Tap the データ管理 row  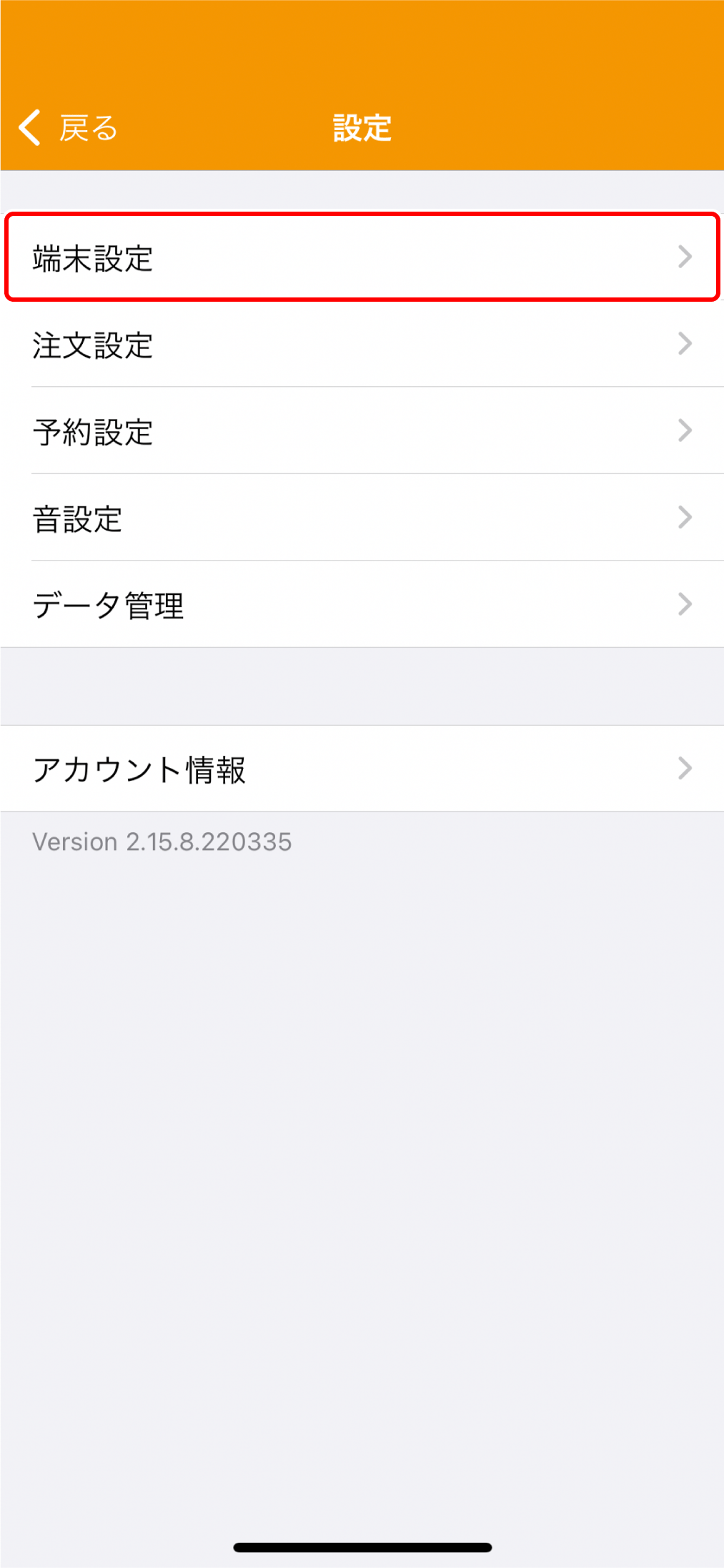(362, 605)
